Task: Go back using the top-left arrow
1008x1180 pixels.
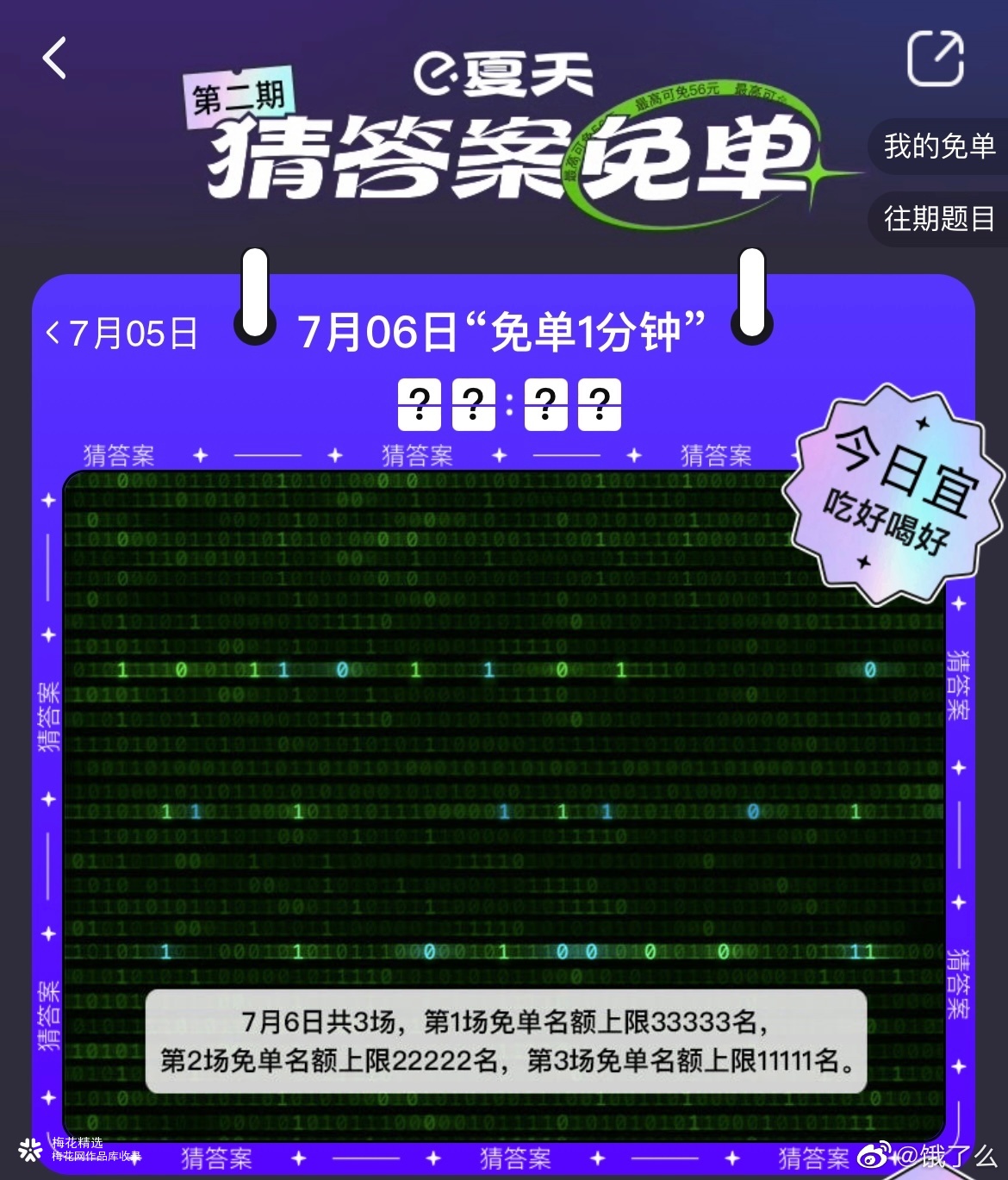Action: (54, 59)
